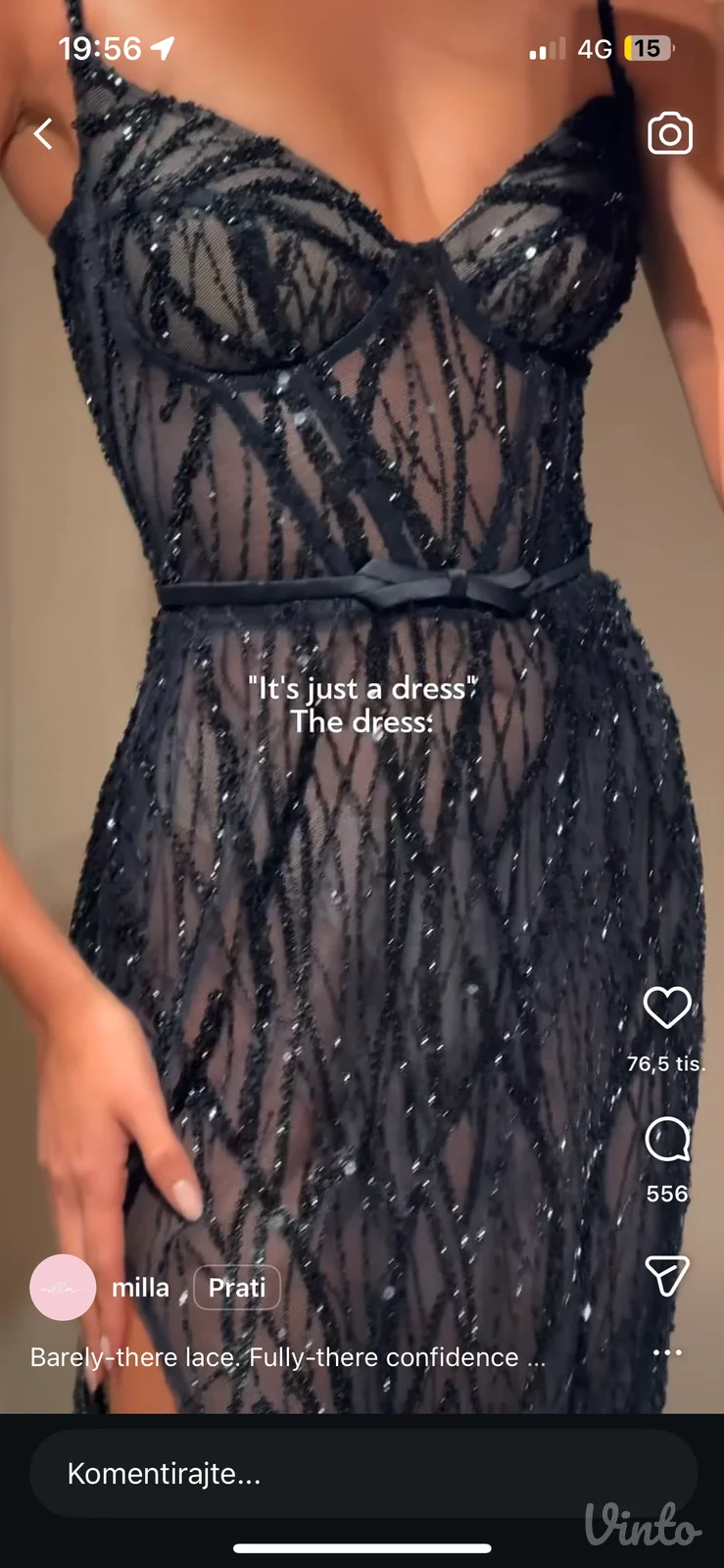This screenshot has width=724, height=1568.
Task: Open the three-dot more options menu
Action: (x=667, y=1352)
